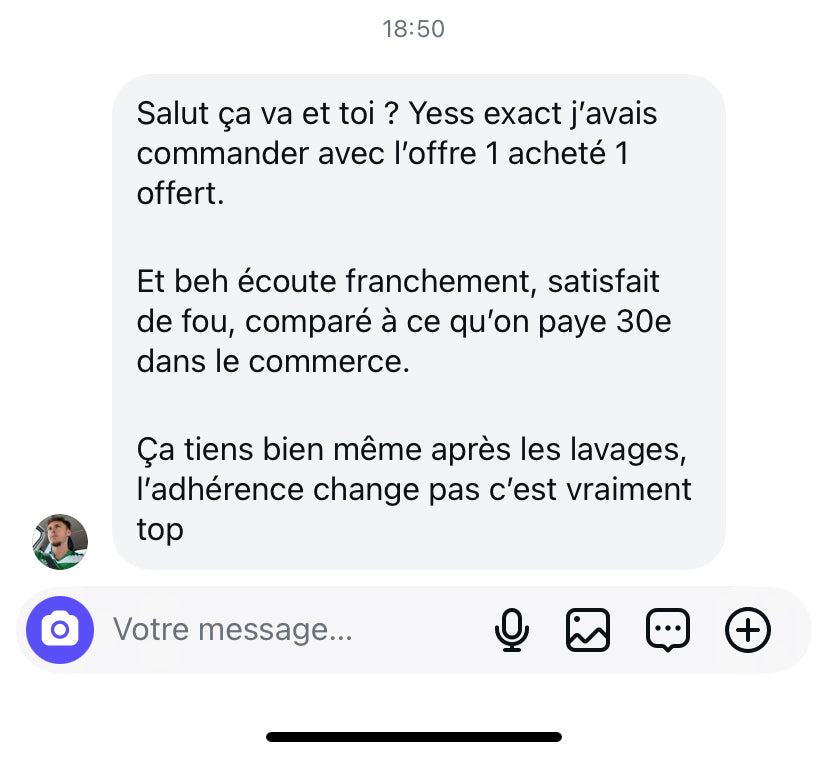The height and width of the screenshot is (758, 828).
Task: View the sender's profile picture
Action: tap(60, 542)
